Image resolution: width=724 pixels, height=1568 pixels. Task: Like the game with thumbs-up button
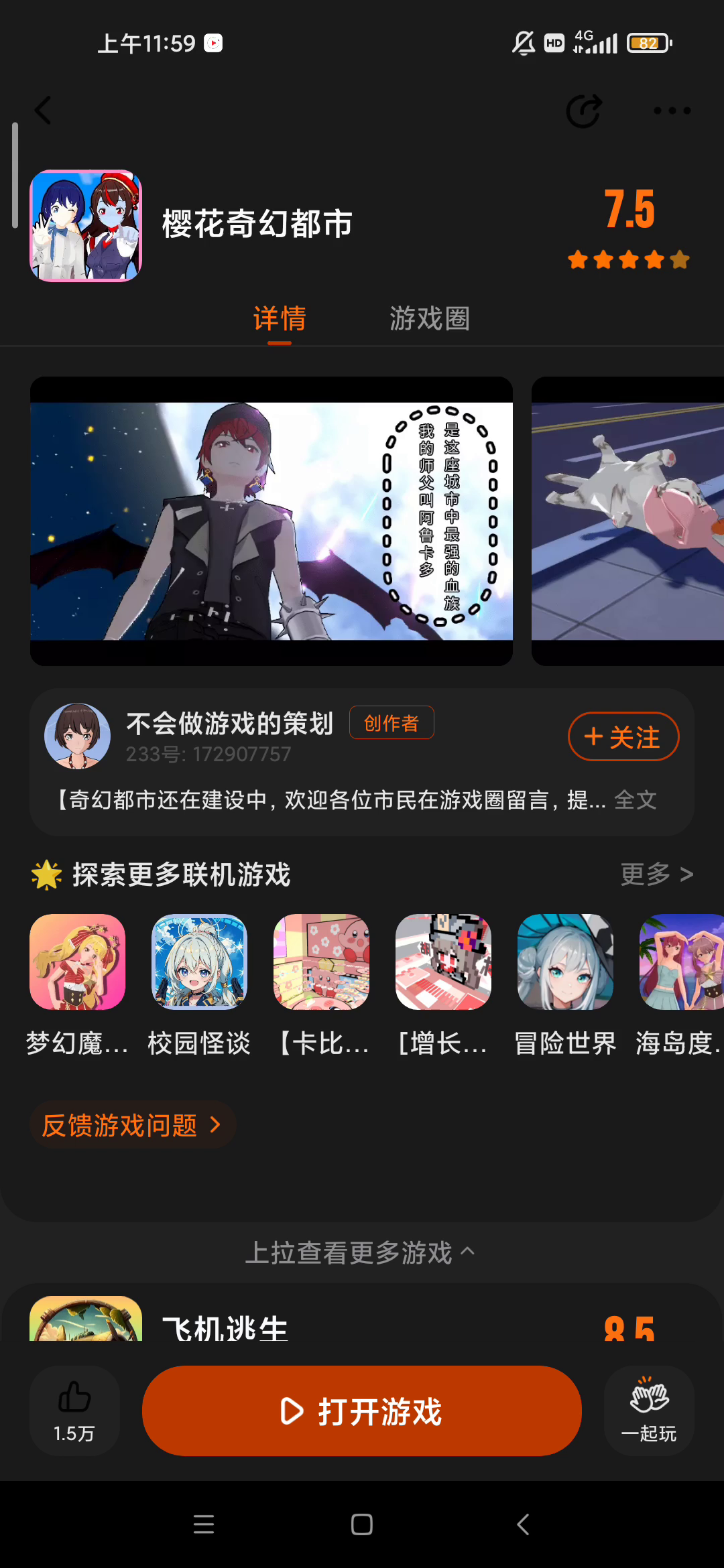74,1410
